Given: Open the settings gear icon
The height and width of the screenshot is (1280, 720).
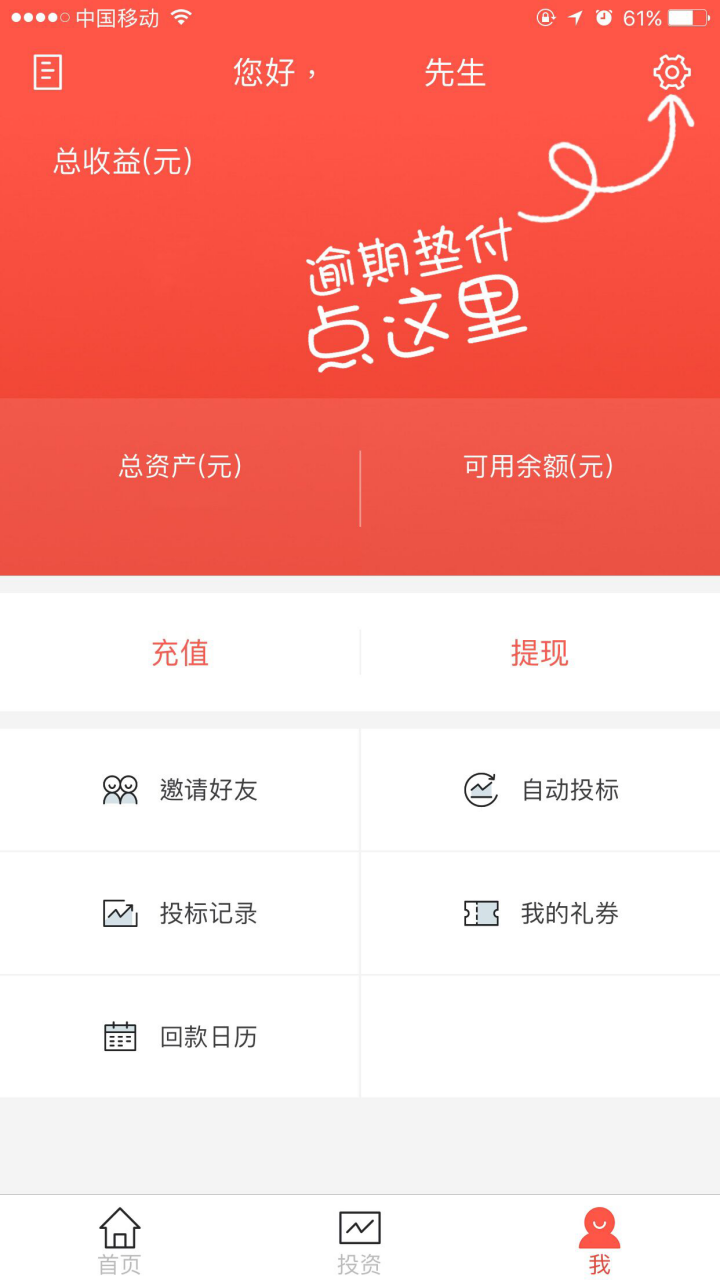Looking at the screenshot, I should point(671,72).
